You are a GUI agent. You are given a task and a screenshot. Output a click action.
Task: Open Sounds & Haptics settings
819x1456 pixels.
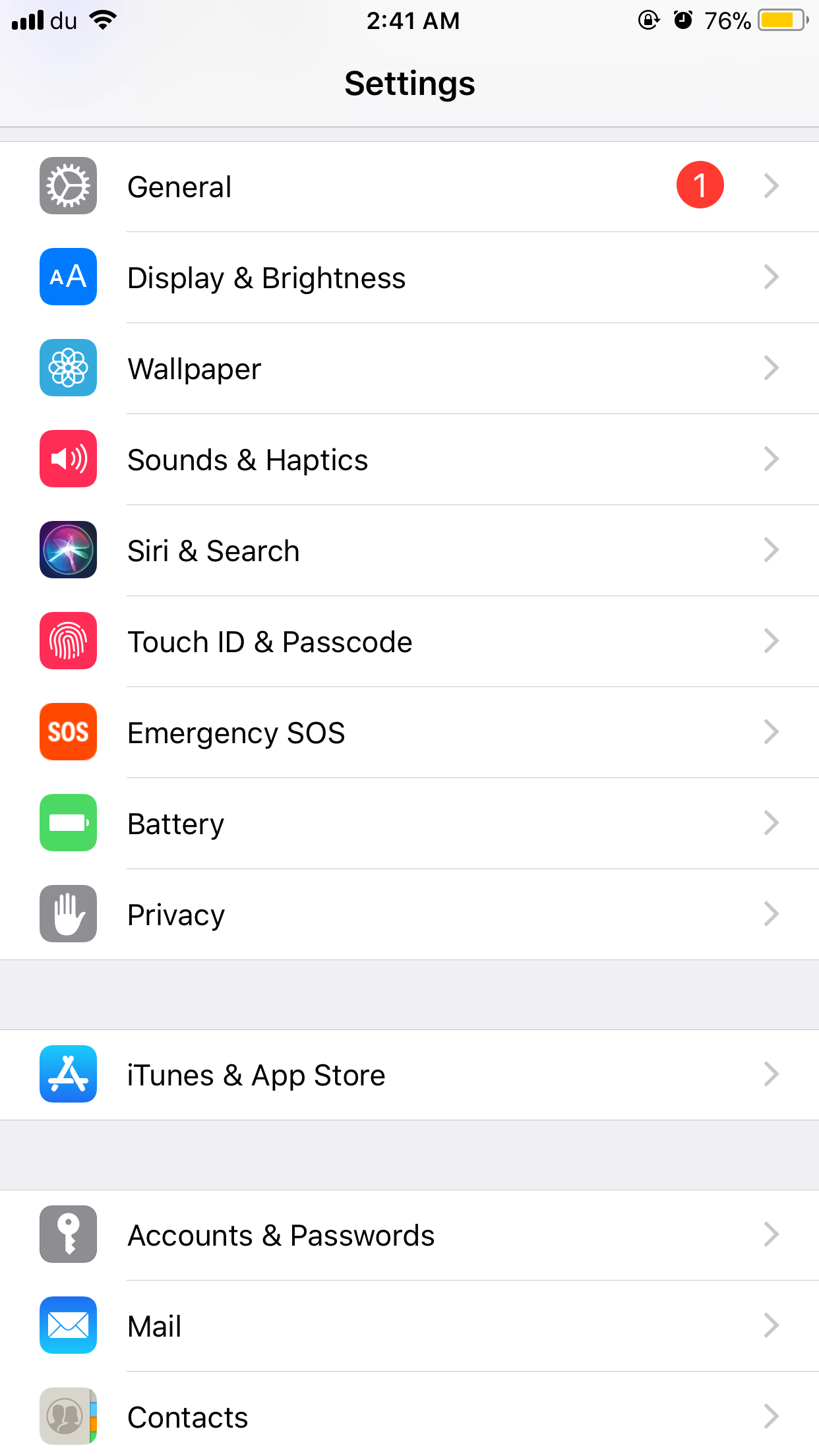click(409, 459)
